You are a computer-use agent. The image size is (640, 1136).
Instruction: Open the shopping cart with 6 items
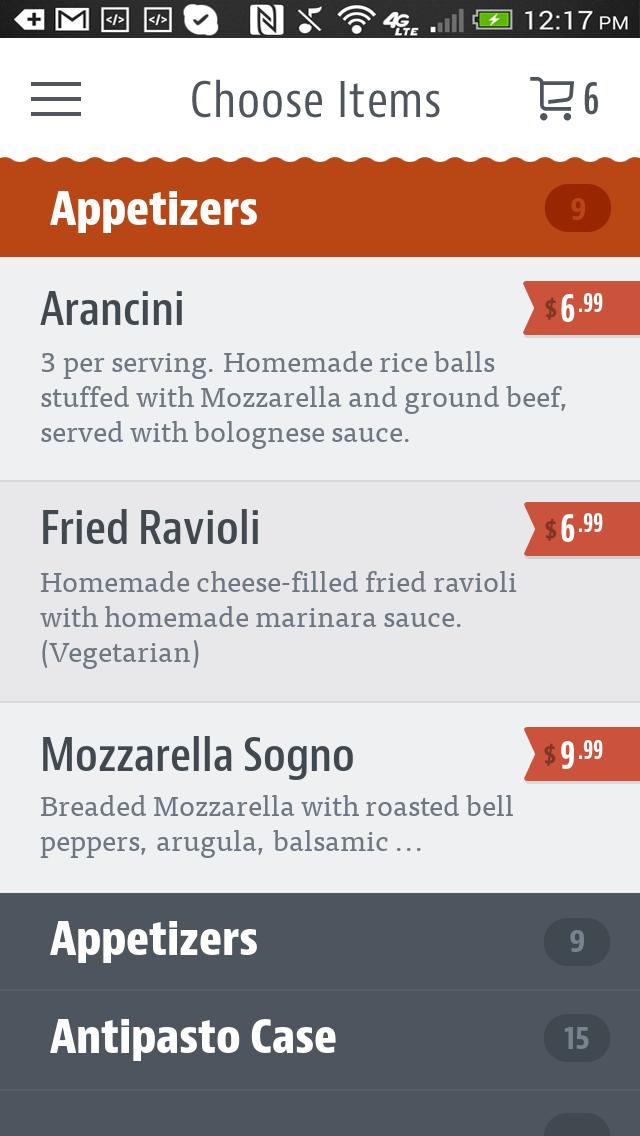coord(563,99)
